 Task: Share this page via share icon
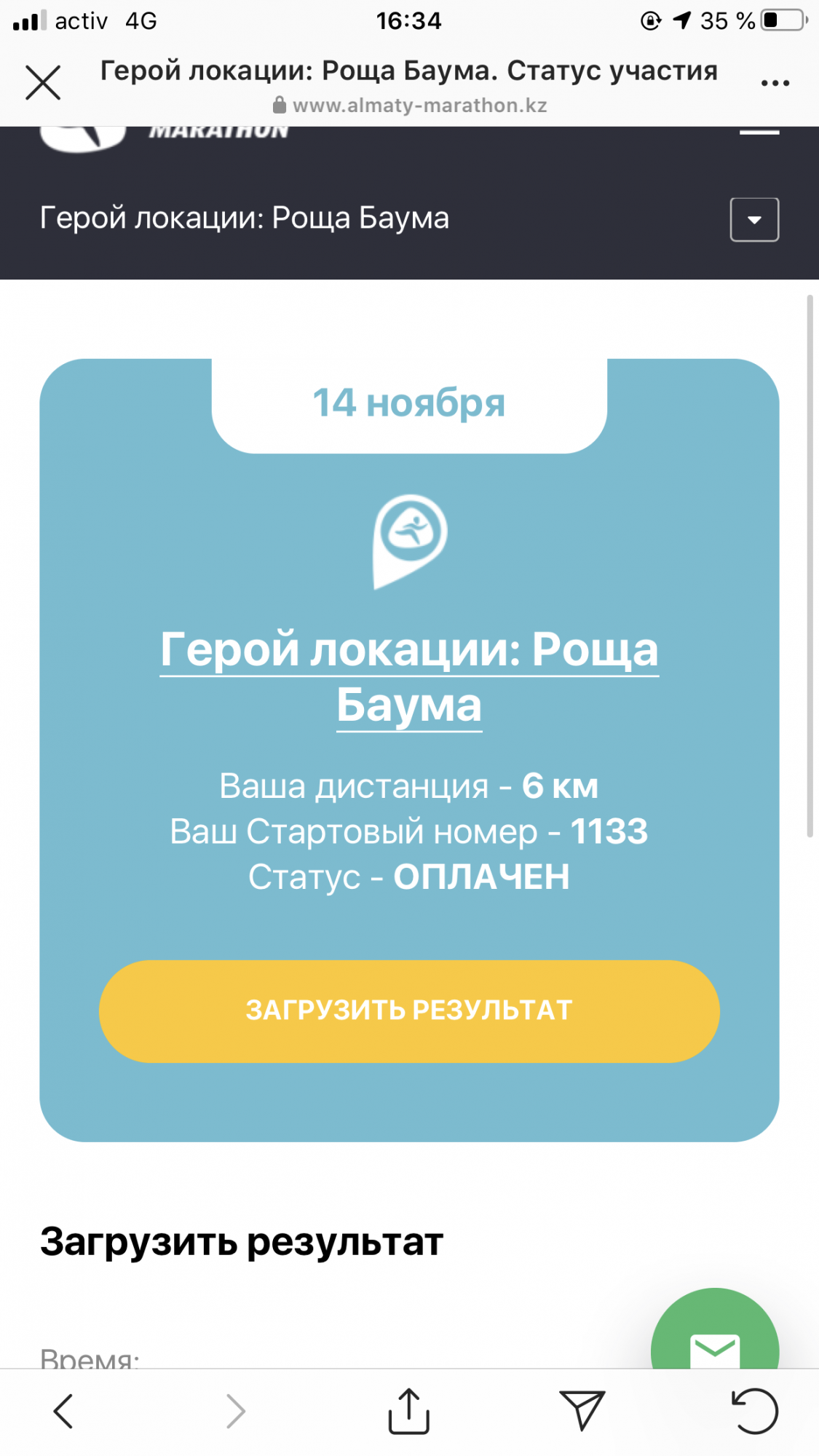pos(409,1411)
